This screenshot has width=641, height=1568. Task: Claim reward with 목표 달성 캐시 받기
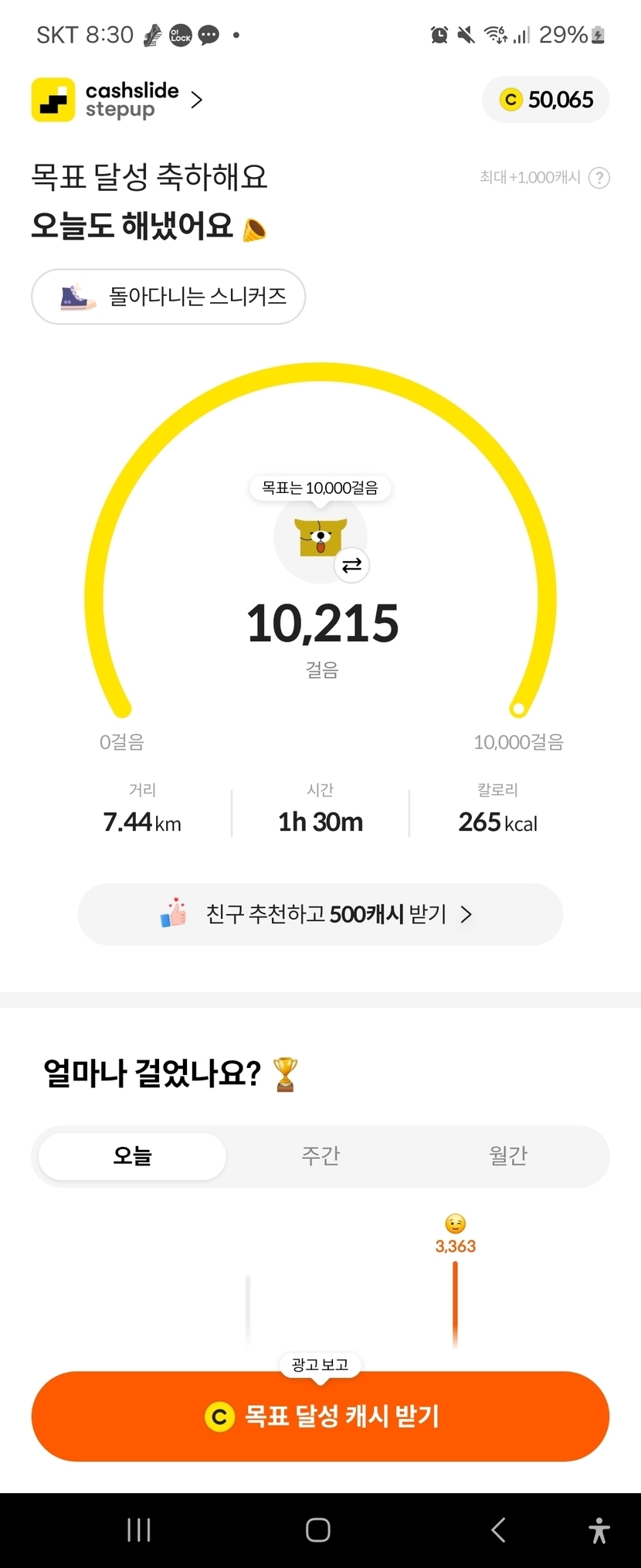tap(320, 1417)
